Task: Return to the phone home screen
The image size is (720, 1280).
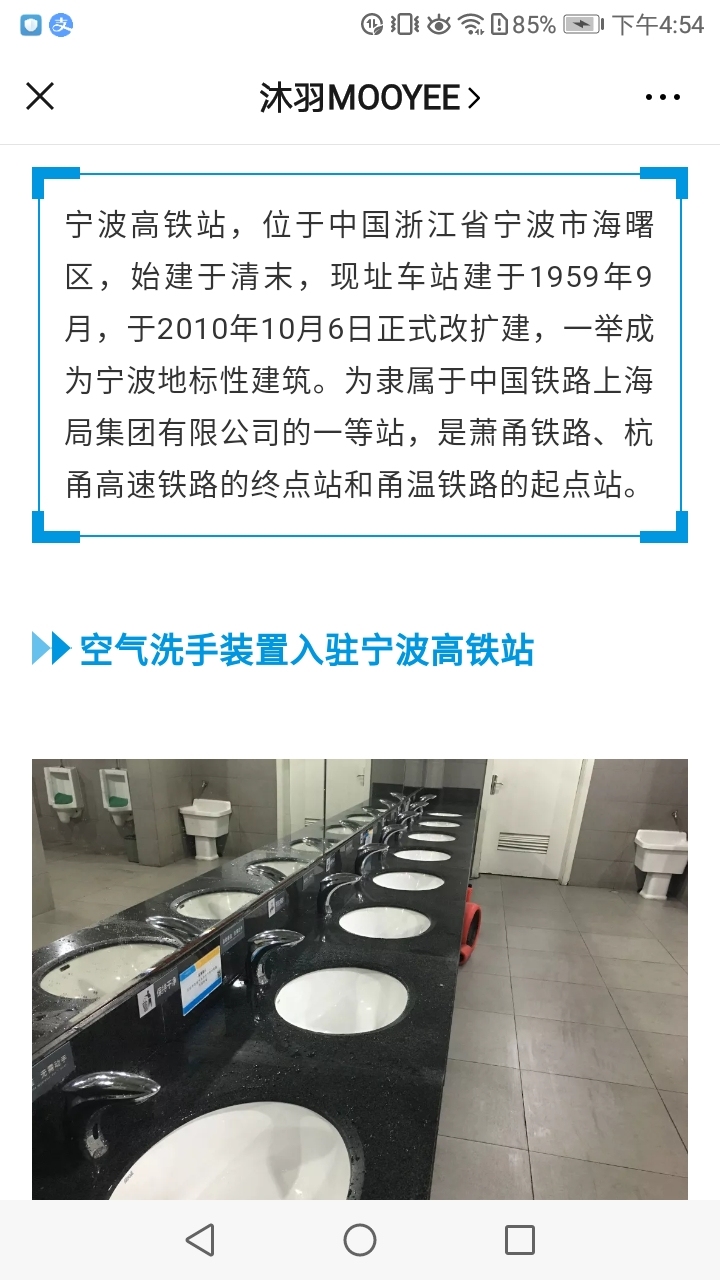Action: pyautogui.click(x=360, y=1240)
